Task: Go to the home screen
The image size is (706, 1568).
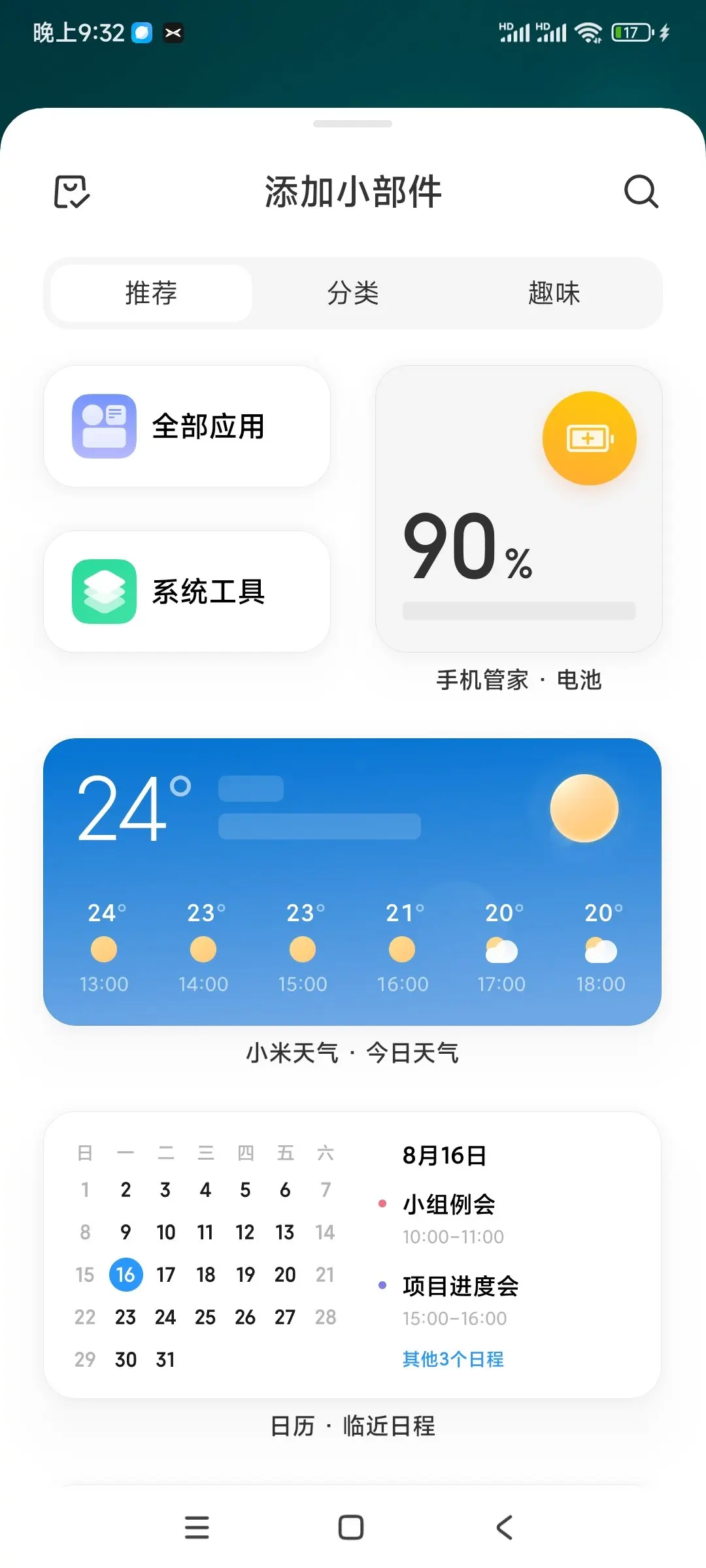Action: pyautogui.click(x=351, y=1527)
